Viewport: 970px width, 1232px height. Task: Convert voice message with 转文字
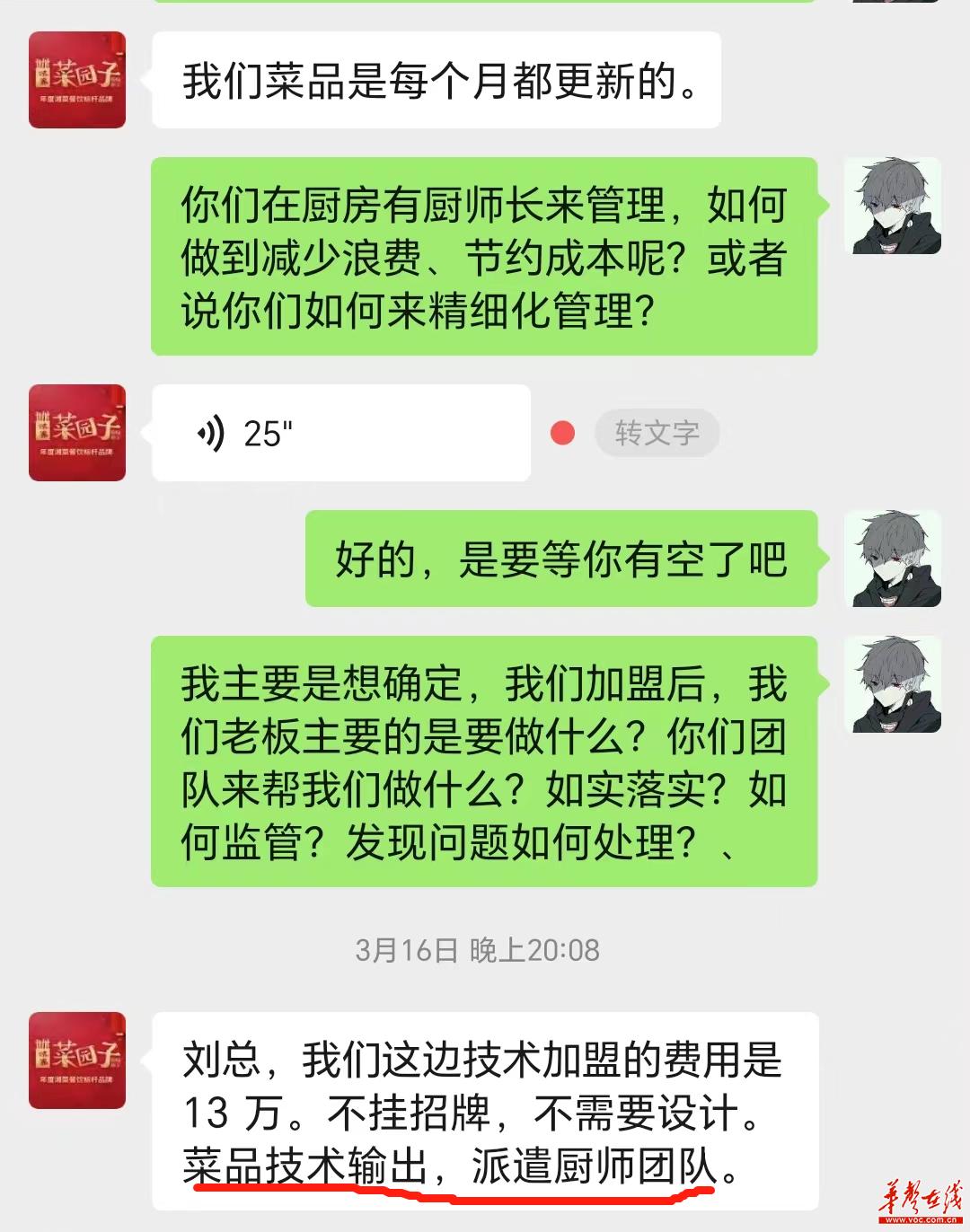(657, 434)
